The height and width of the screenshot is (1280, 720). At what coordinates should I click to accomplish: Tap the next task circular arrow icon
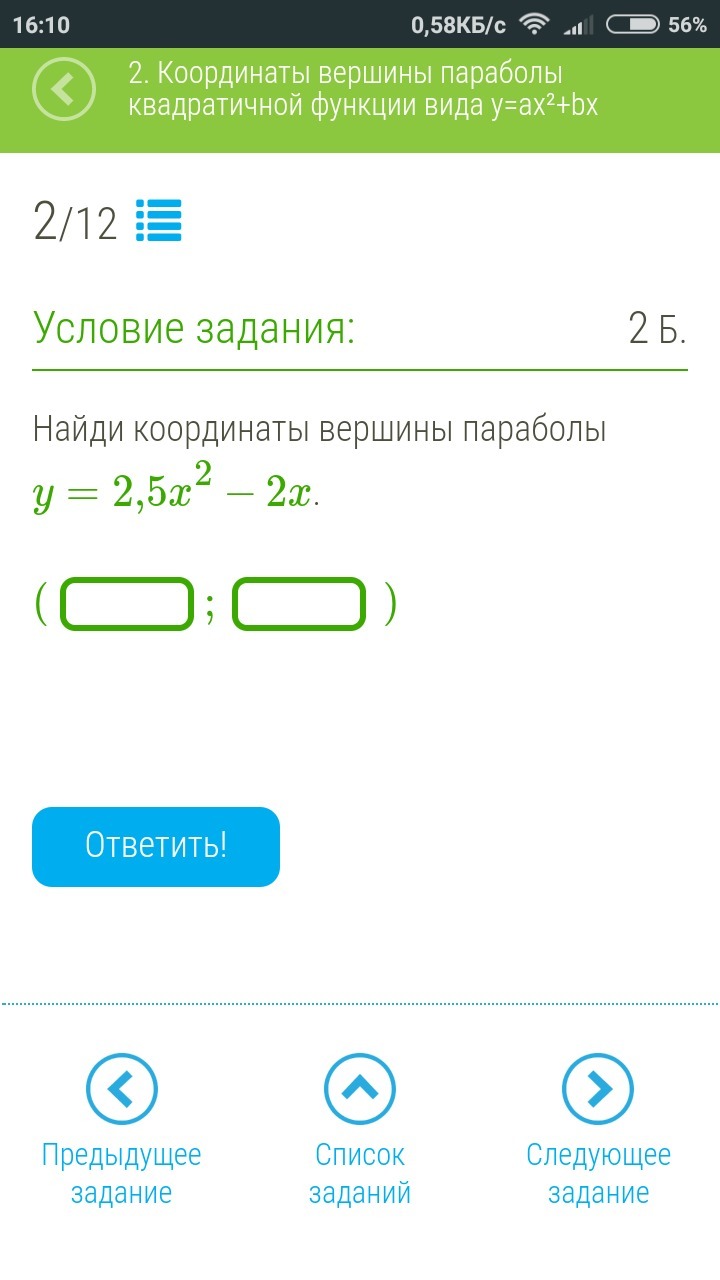click(x=598, y=1087)
